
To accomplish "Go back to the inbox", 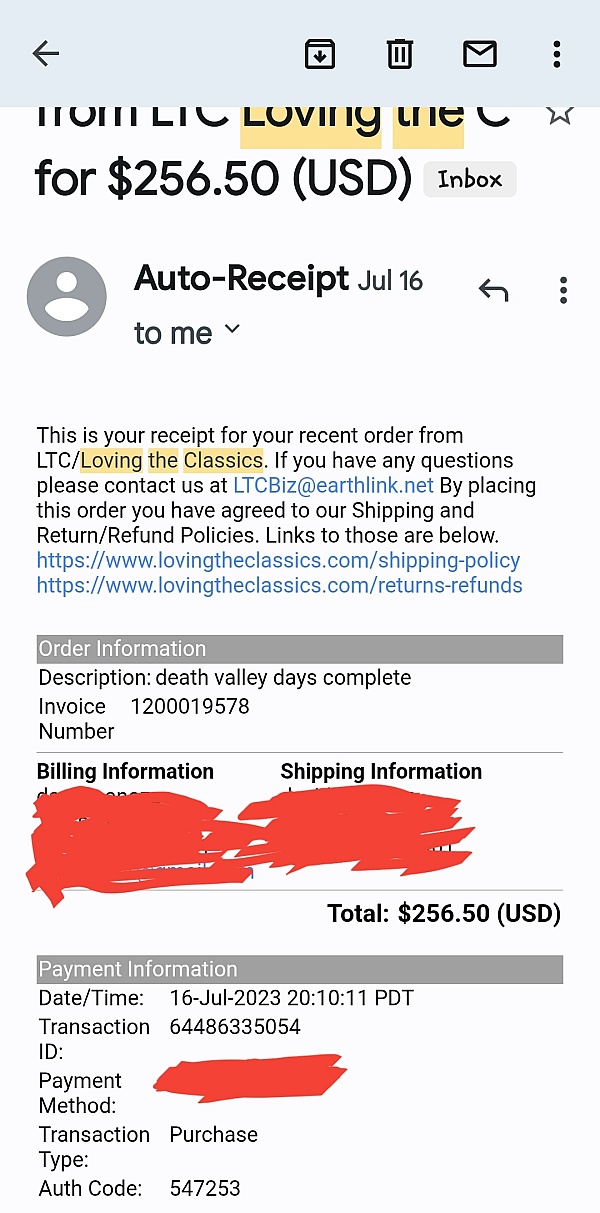I will pos(46,54).
